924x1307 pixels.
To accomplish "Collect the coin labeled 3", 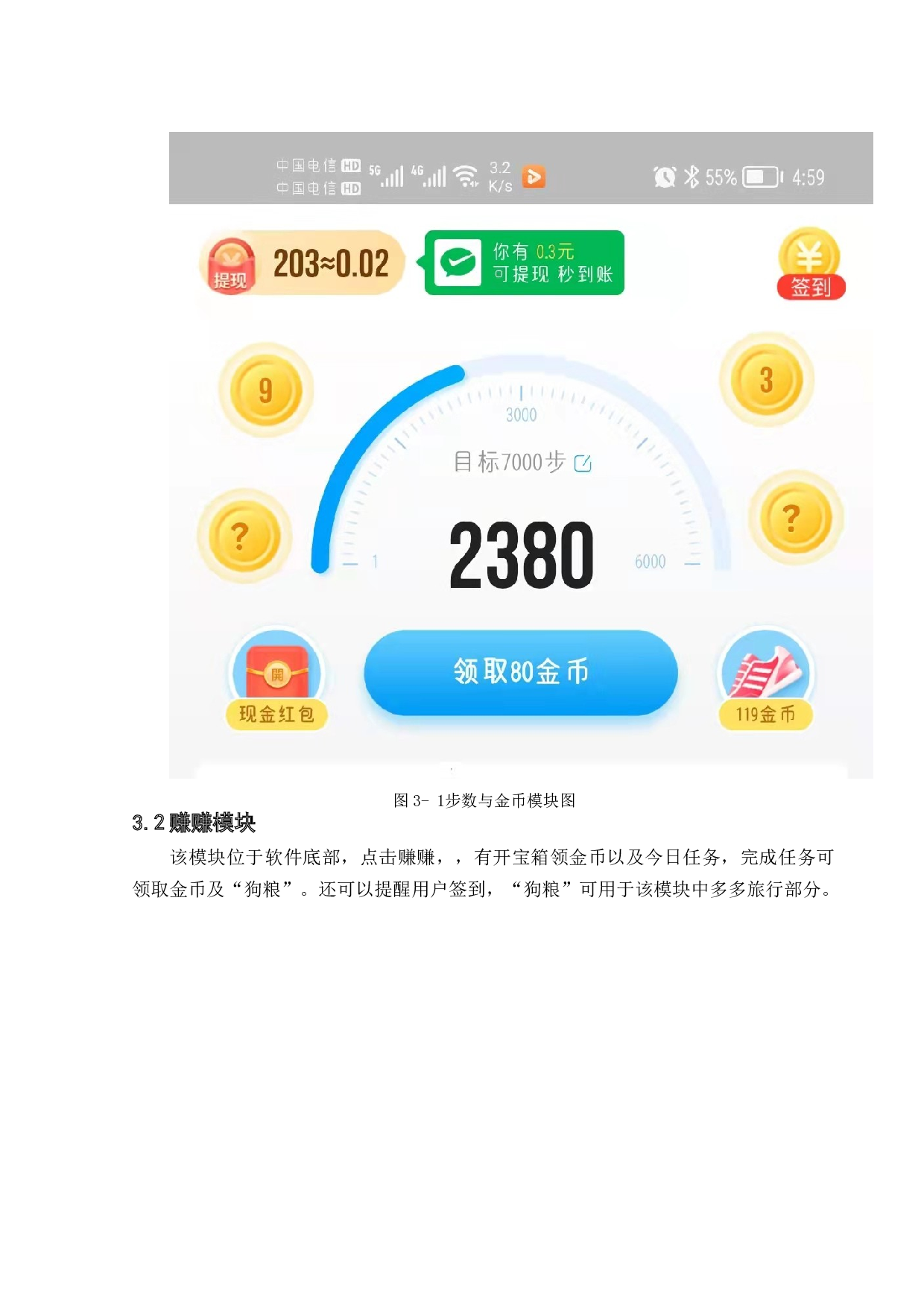I will coord(766,381).
